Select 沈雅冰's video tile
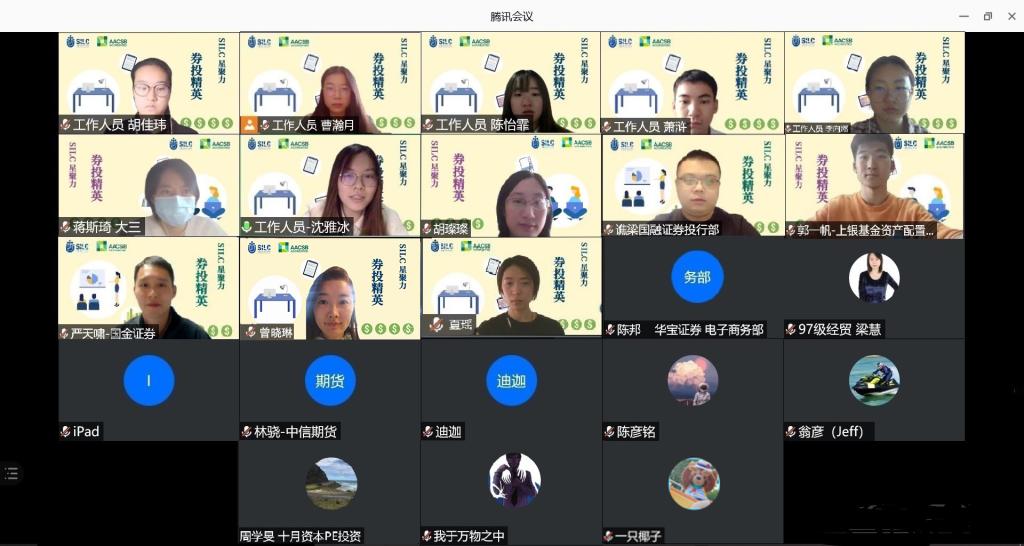This screenshot has width=1024, height=546. pos(330,185)
